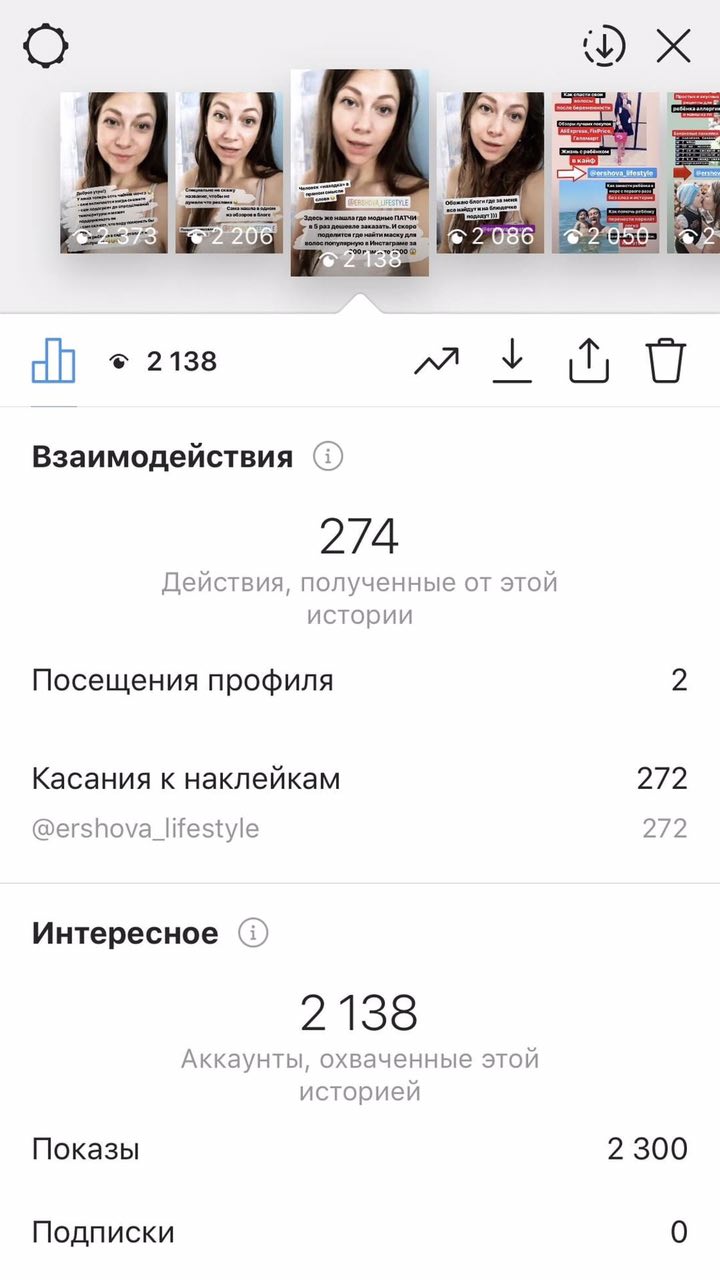The height and width of the screenshot is (1280, 720).
Task: Download the story with the arrow icon
Action: pos(512,361)
